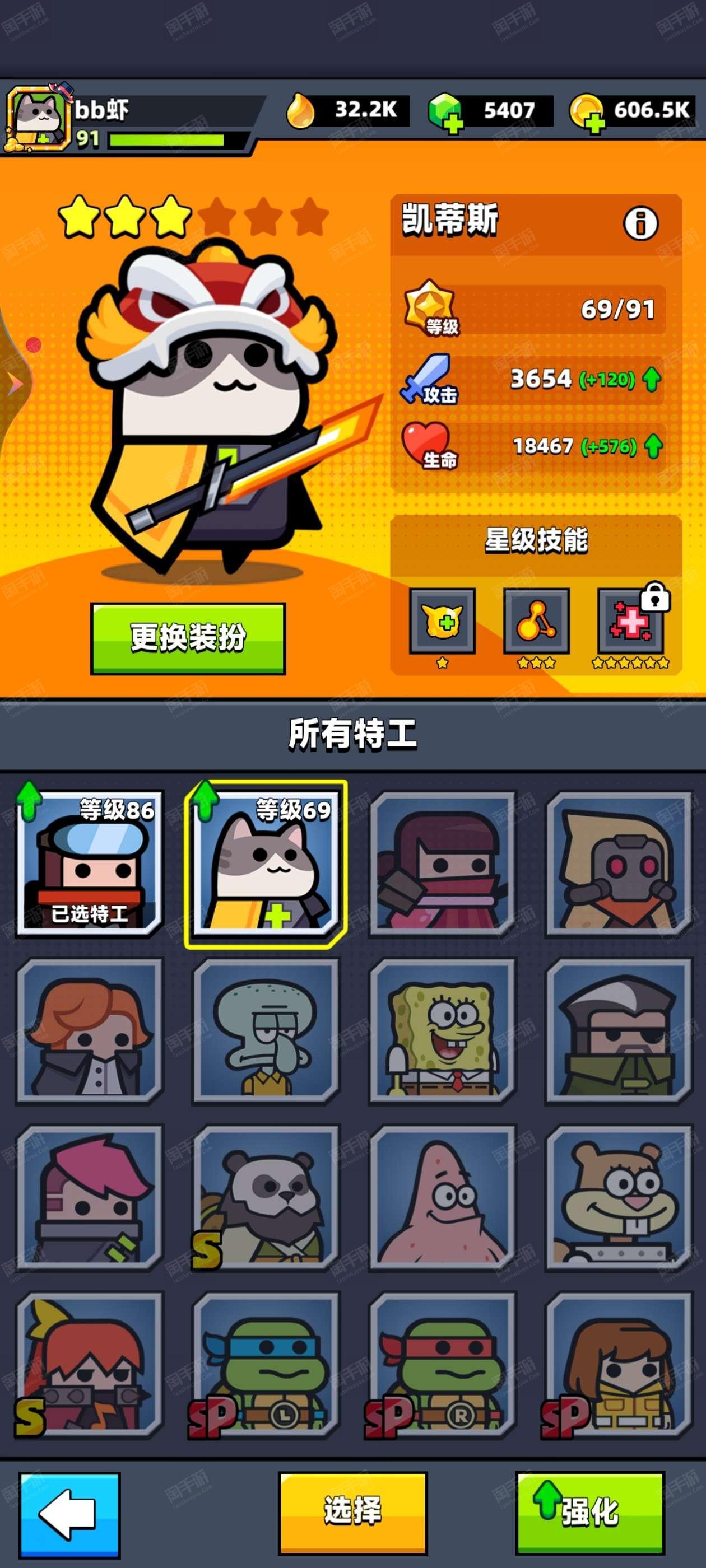Tap 更换装扮 to change outfit
The width and height of the screenshot is (706, 1568).
pos(188,638)
